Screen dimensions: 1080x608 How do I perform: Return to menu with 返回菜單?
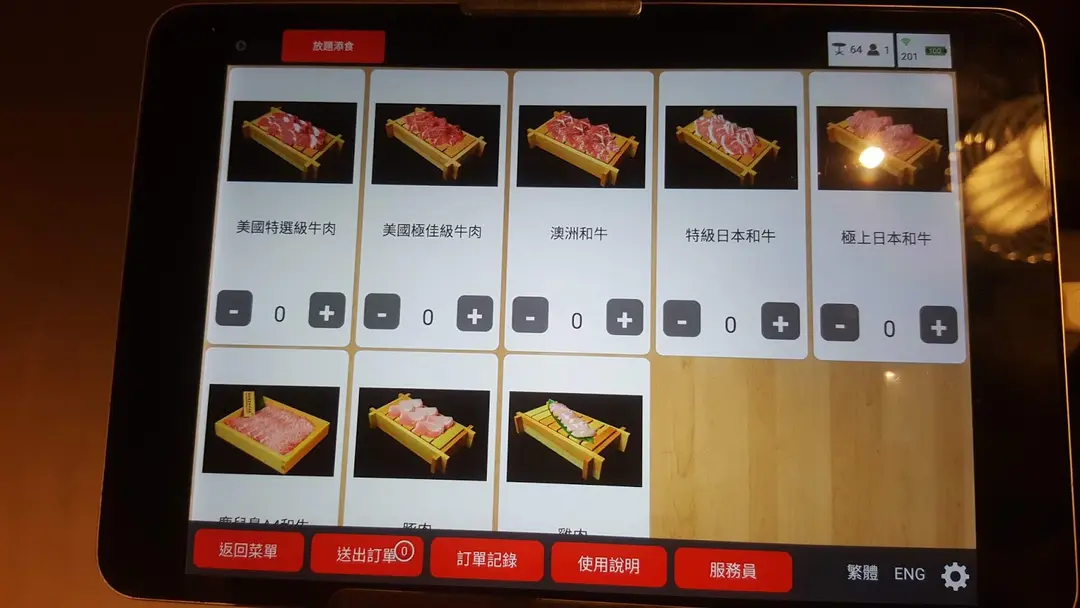tap(248, 551)
